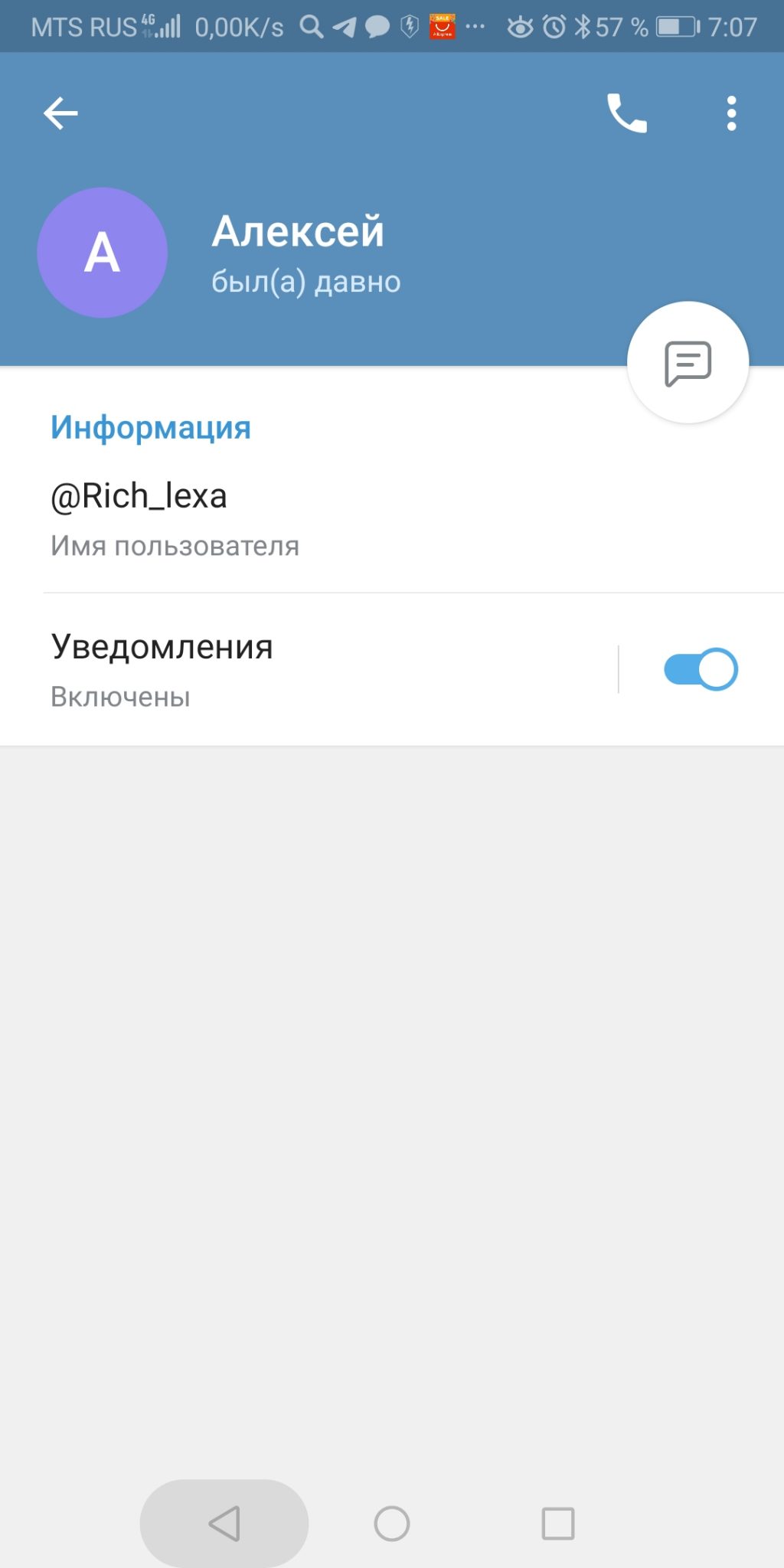
Task: Call Алексей with the phone icon
Action: tap(627, 113)
